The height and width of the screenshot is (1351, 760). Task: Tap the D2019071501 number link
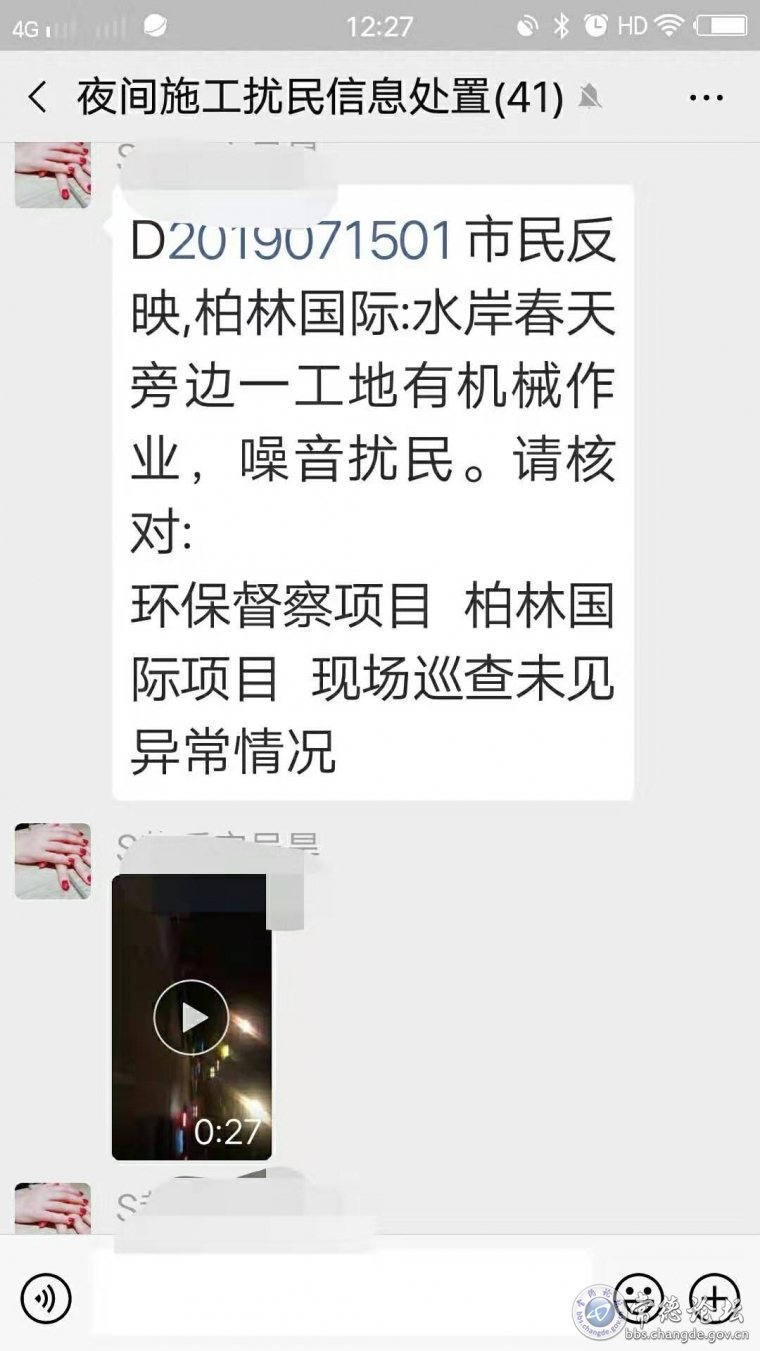[310, 241]
